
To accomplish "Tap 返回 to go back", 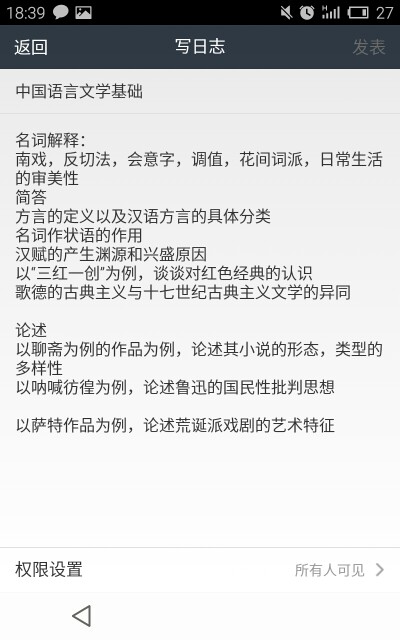I will coord(31,47).
